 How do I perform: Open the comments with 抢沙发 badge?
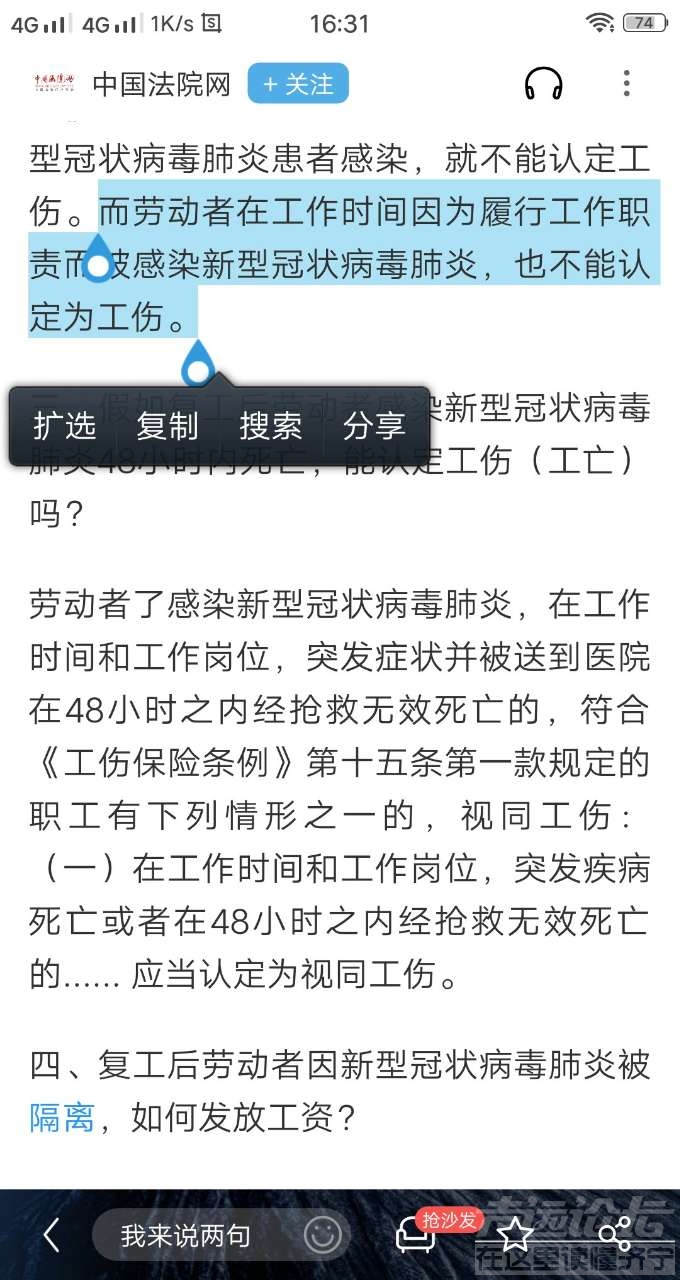418,1235
